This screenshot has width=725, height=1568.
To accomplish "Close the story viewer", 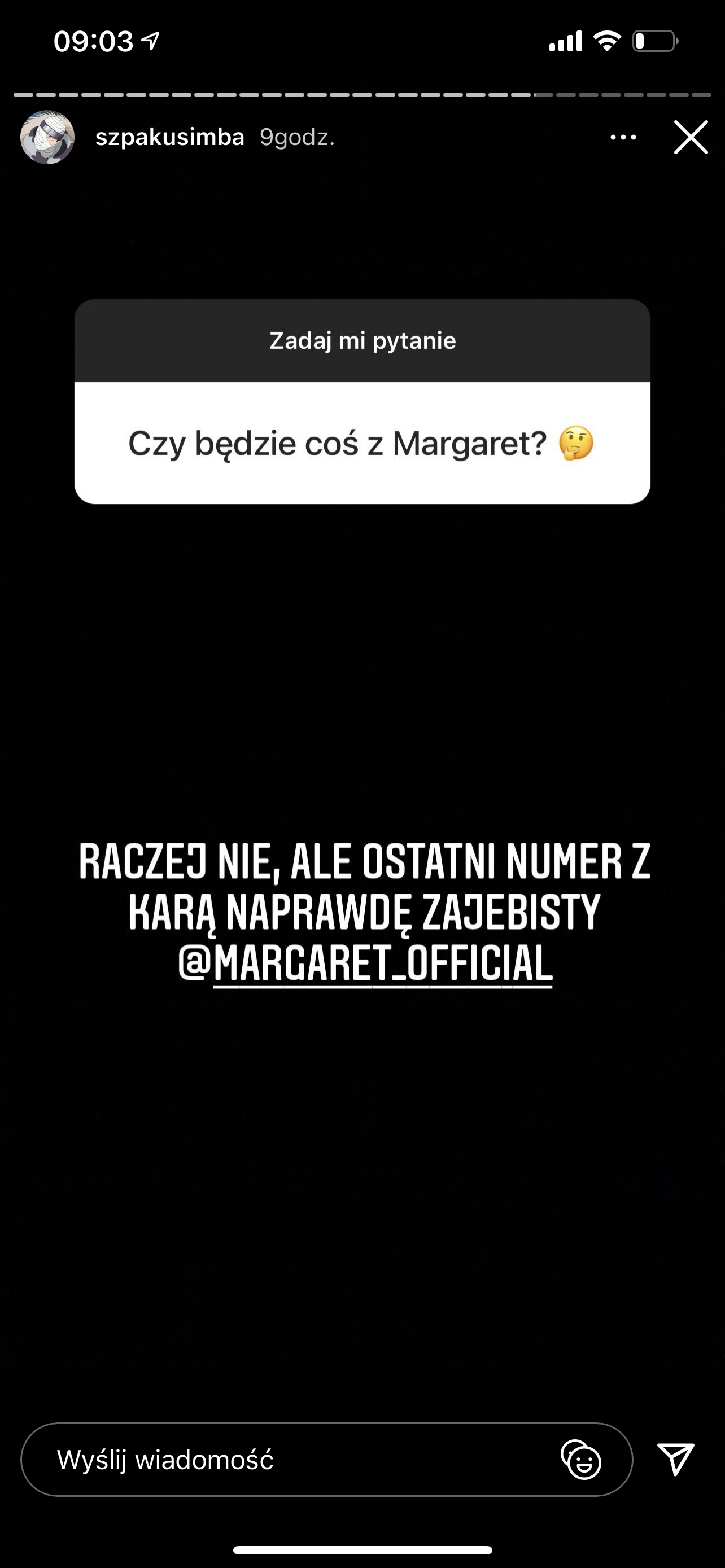I will click(x=691, y=138).
